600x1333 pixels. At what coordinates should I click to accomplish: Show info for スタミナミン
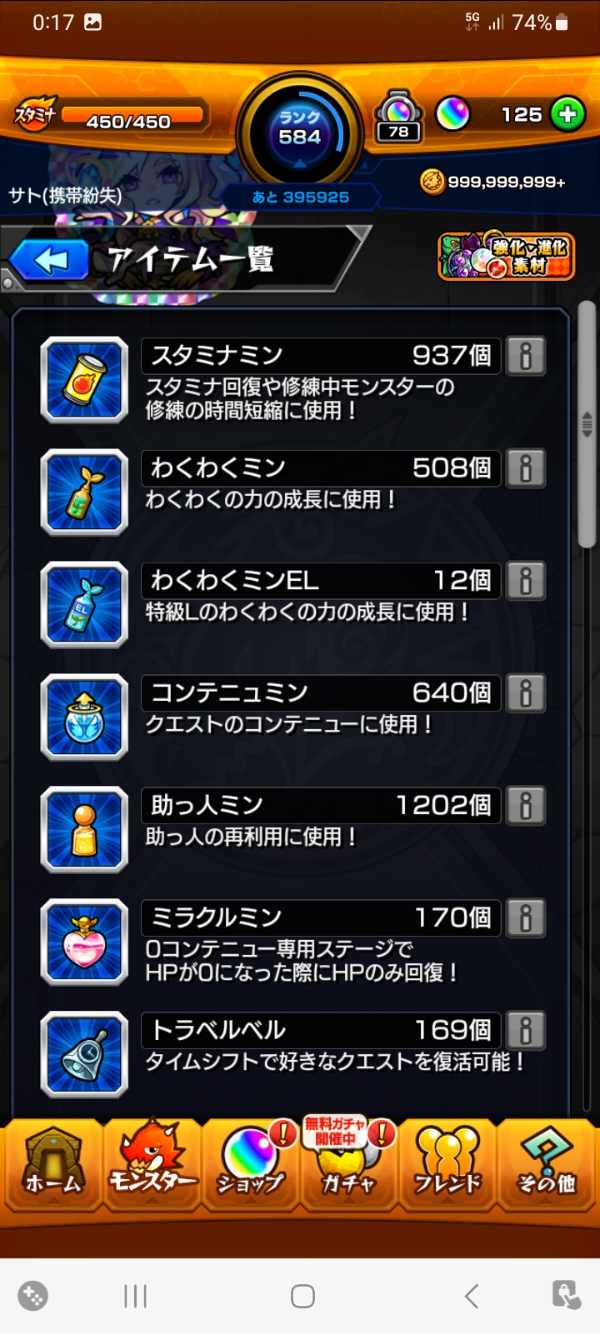[x=525, y=355]
